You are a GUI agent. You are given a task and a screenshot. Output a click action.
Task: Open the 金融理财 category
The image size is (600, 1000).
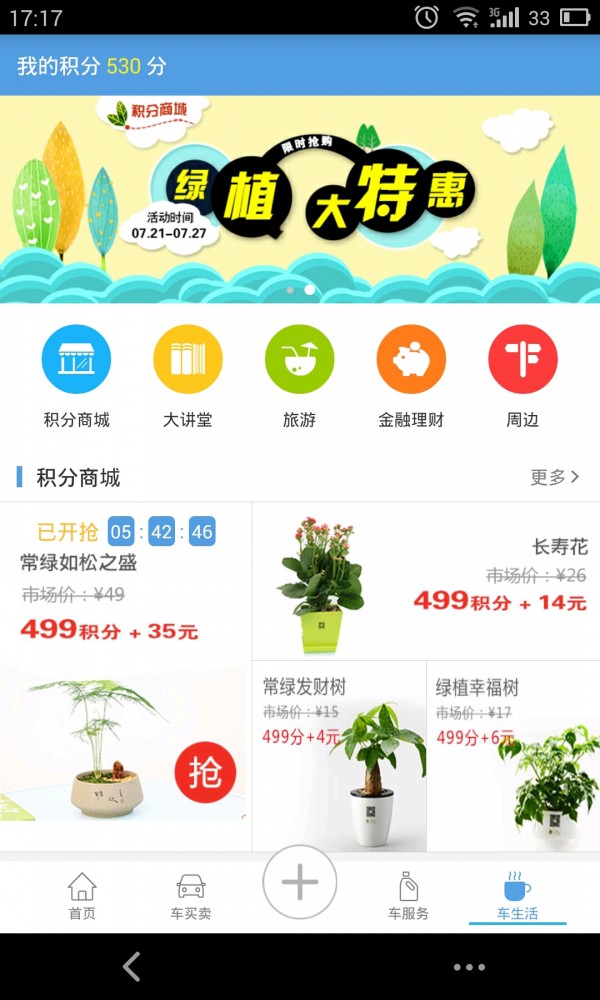pos(411,360)
